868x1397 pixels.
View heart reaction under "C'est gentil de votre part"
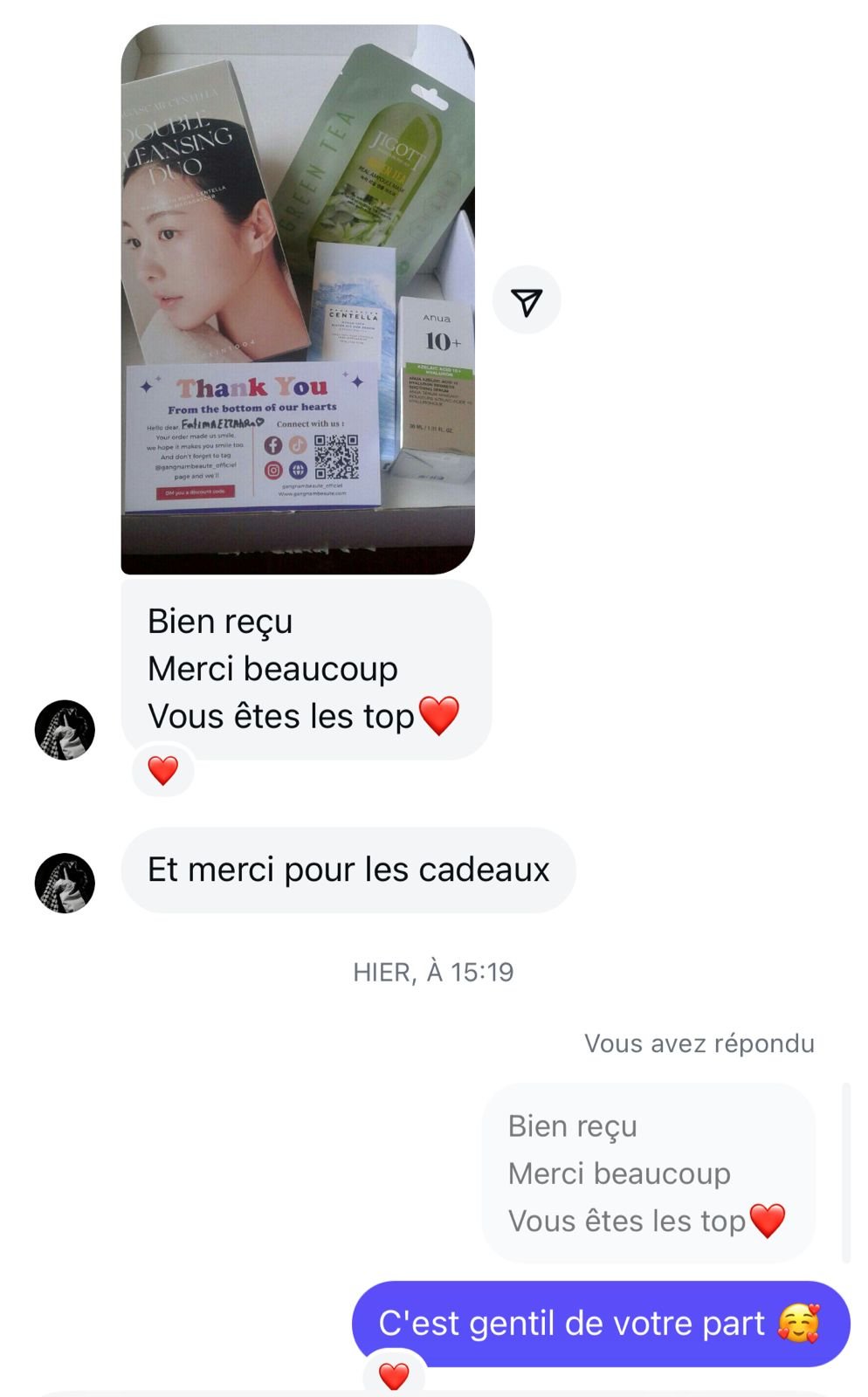(x=394, y=1374)
